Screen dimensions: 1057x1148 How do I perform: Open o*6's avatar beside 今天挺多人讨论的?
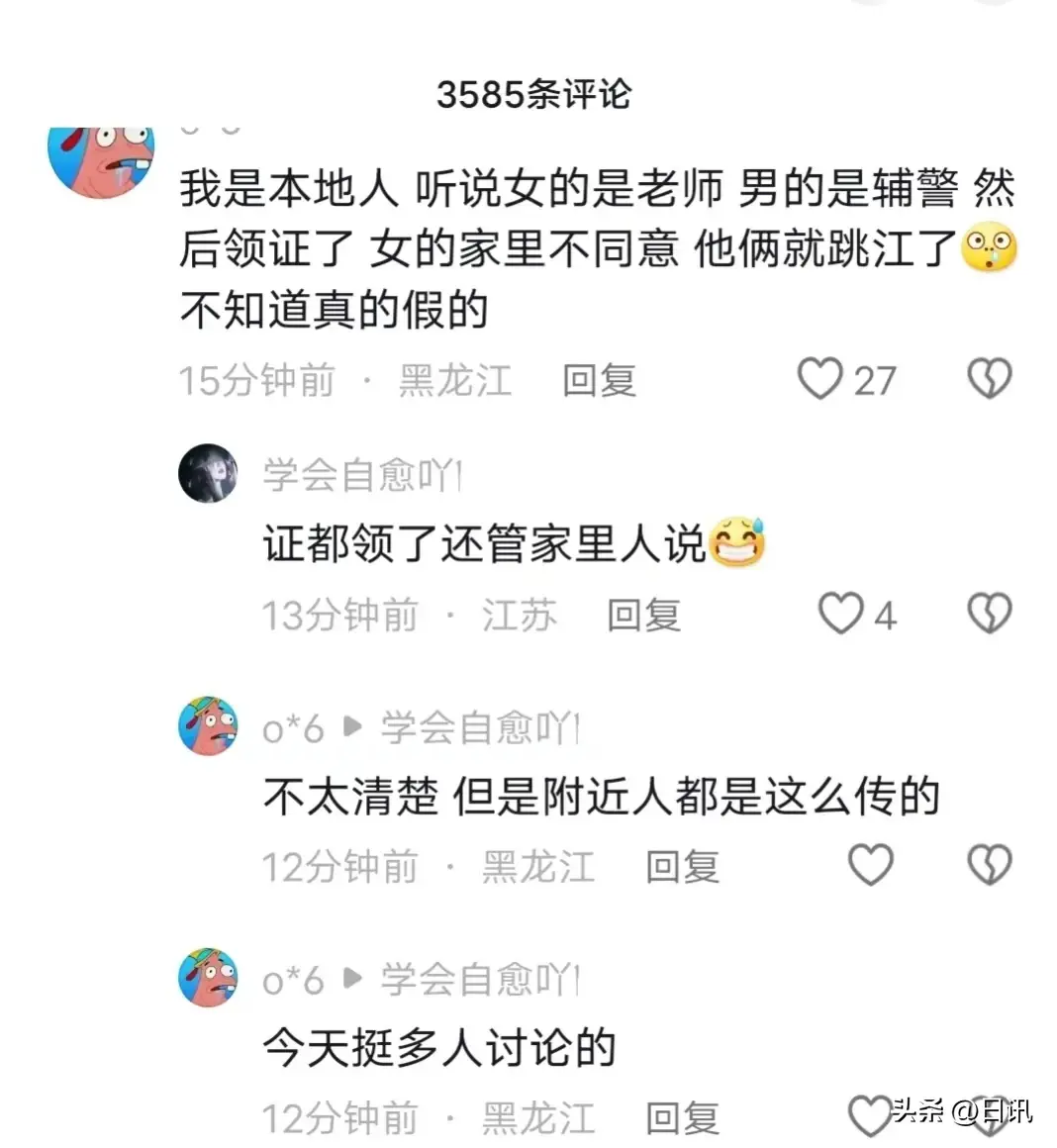point(208,977)
